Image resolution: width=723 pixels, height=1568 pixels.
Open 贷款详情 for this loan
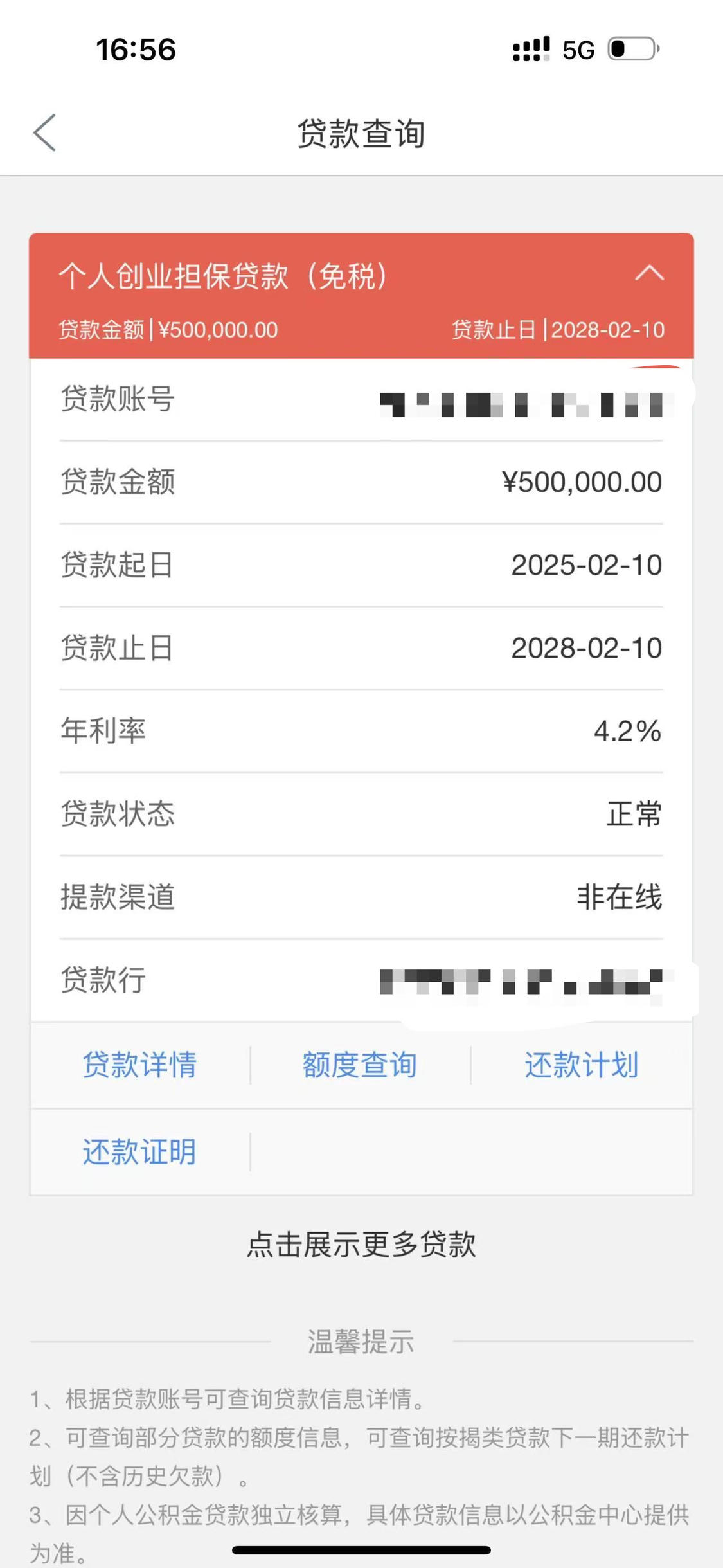coord(140,1065)
